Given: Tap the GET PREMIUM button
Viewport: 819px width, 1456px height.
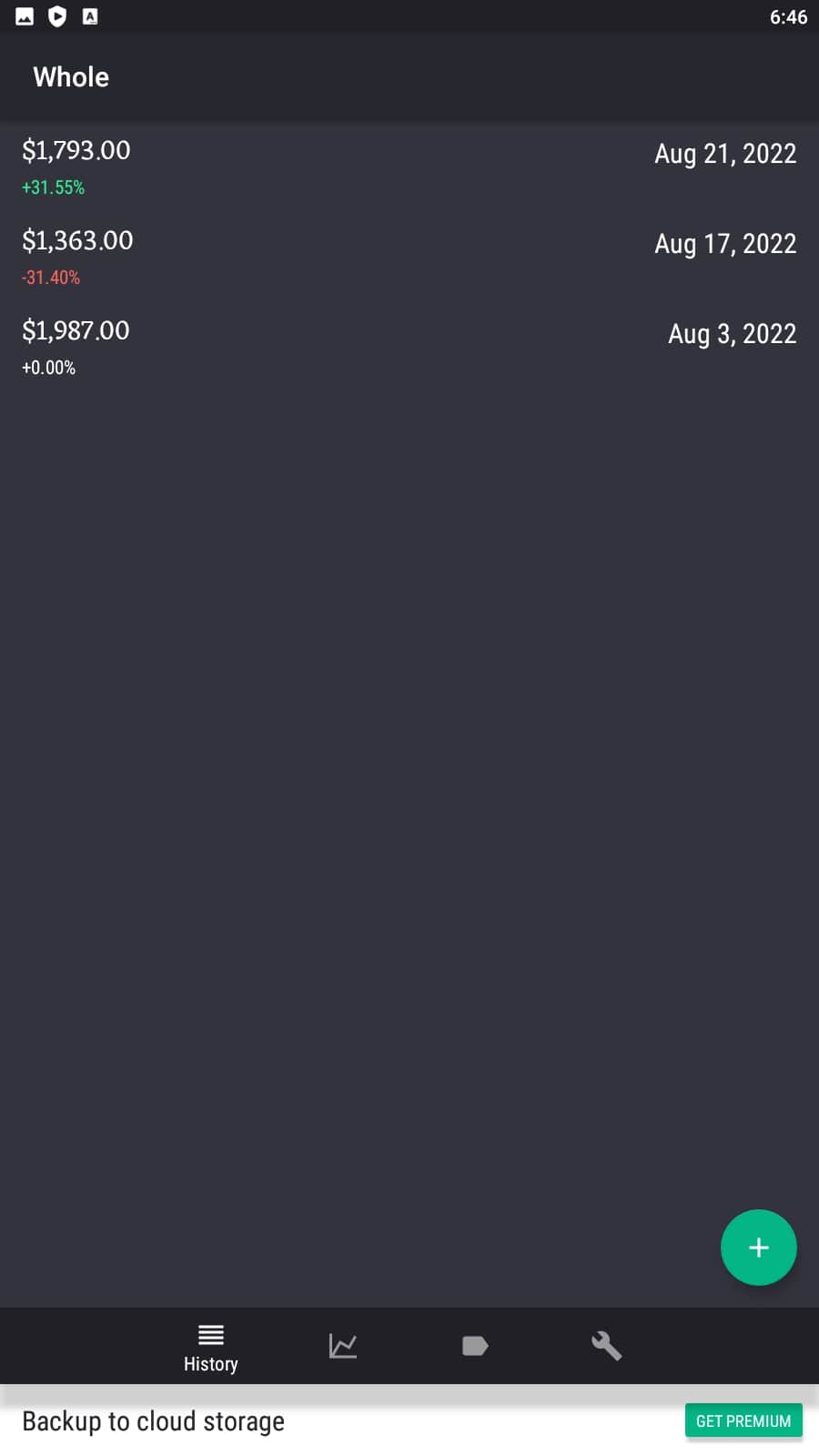Looking at the screenshot, I should point(743,1421).
